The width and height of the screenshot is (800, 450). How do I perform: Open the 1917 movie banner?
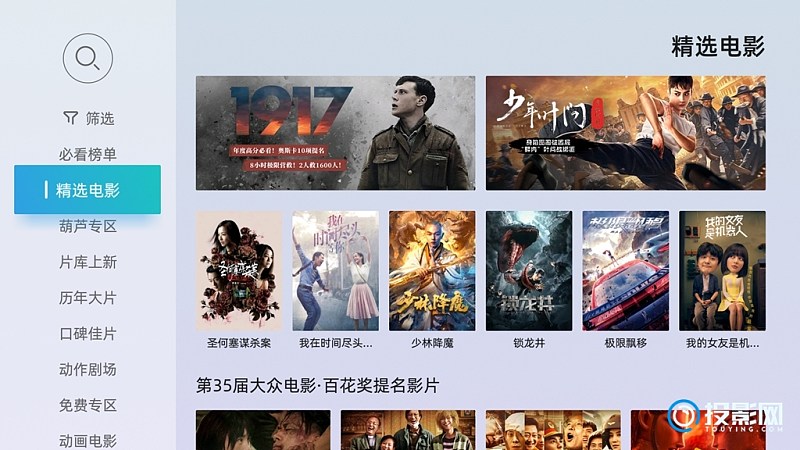(335, 132)
